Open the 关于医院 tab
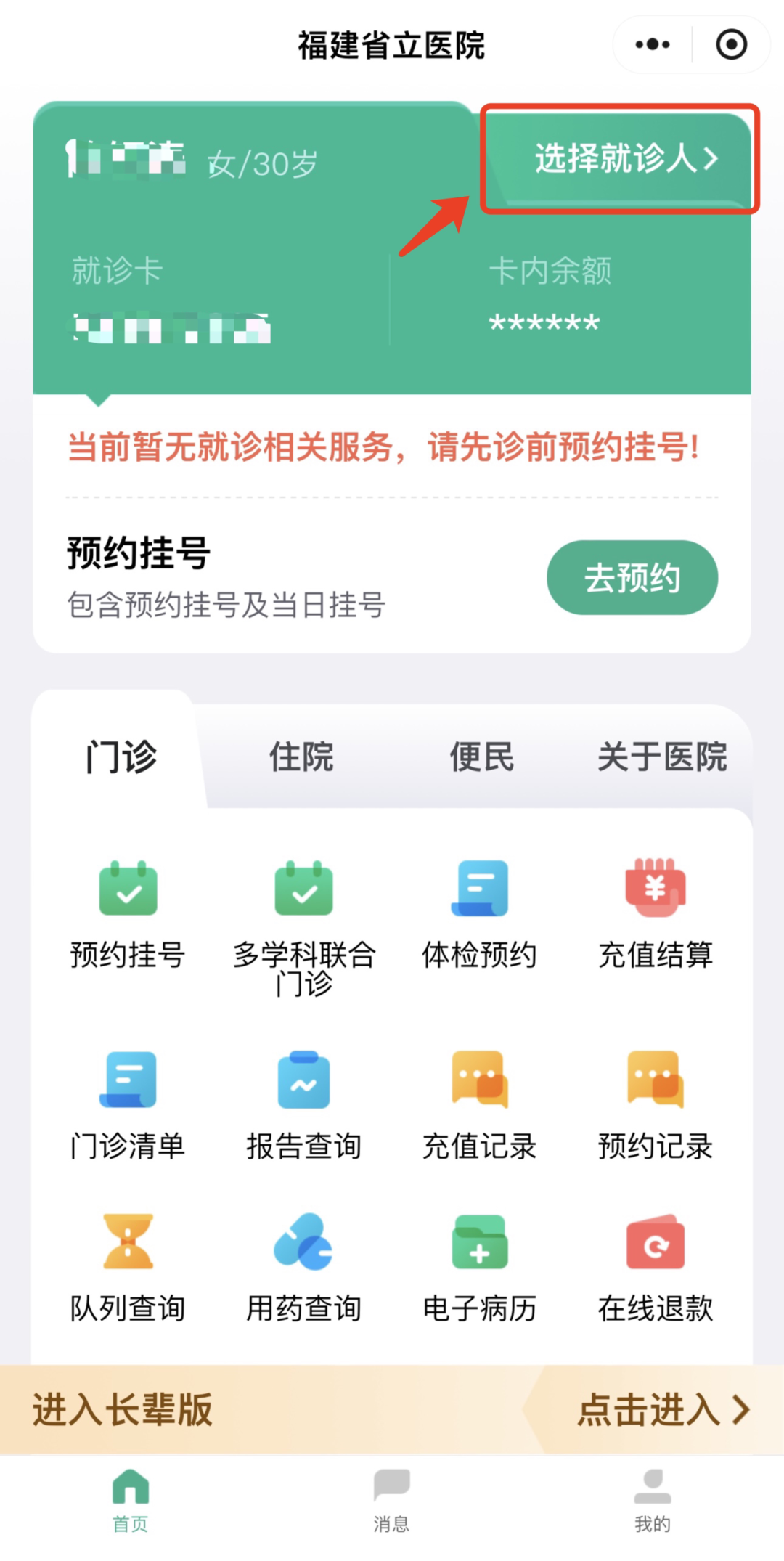This screenshot has width=784, height=1561. point(661,757)
